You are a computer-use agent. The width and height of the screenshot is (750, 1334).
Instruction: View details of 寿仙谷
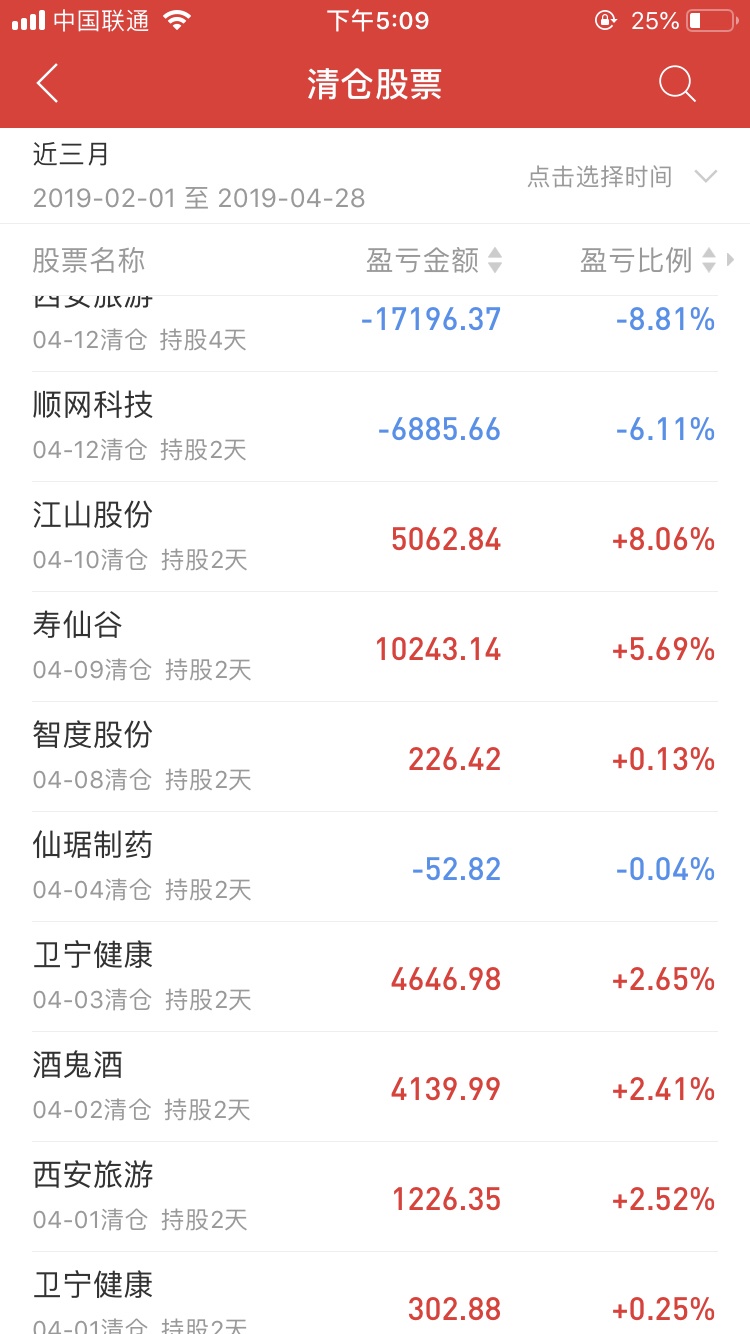point(374,647)
